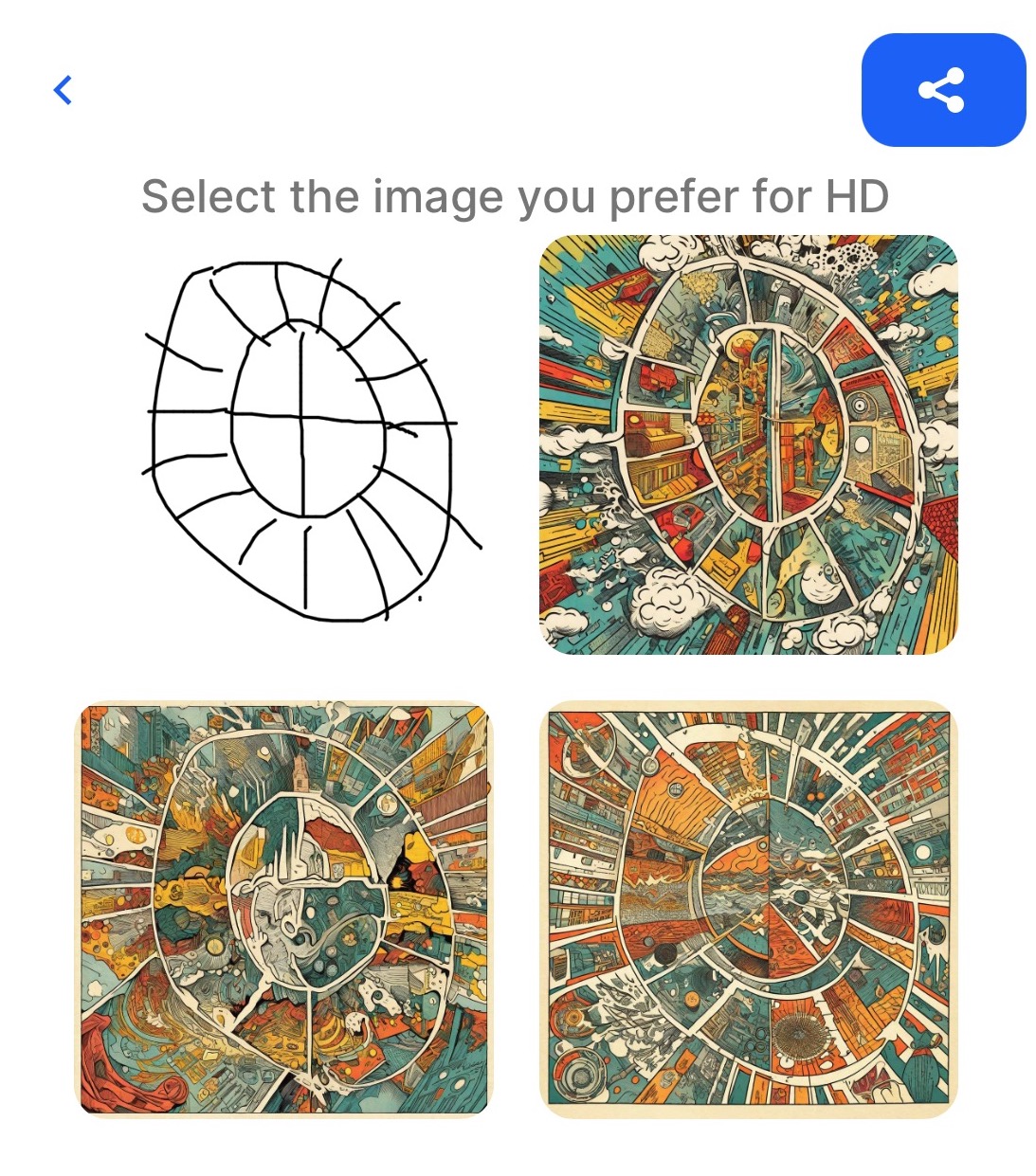The width and height of the screenshot is (1036, 1176).
Task: Go back using the blue arrow
Action: coord(63,90)
